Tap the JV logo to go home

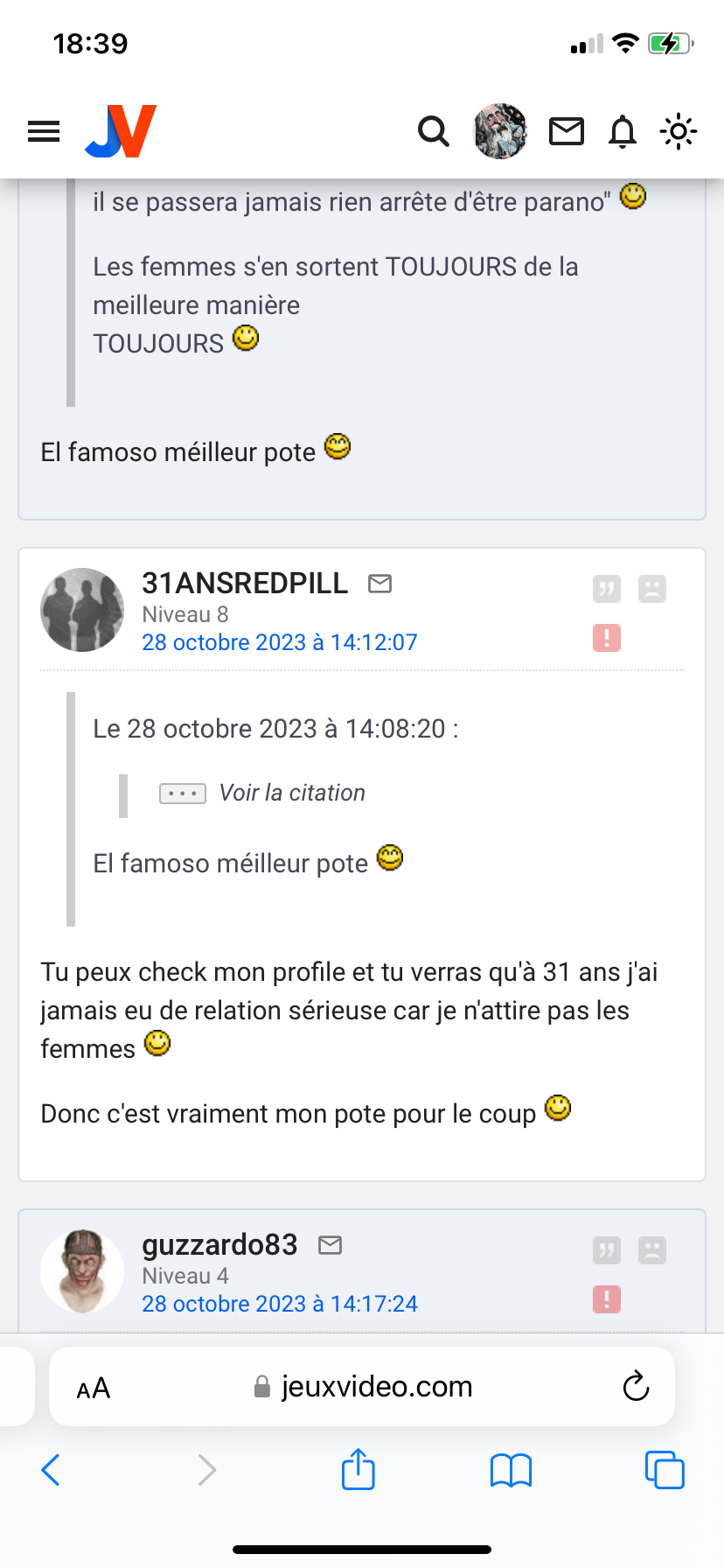point(121,131)
